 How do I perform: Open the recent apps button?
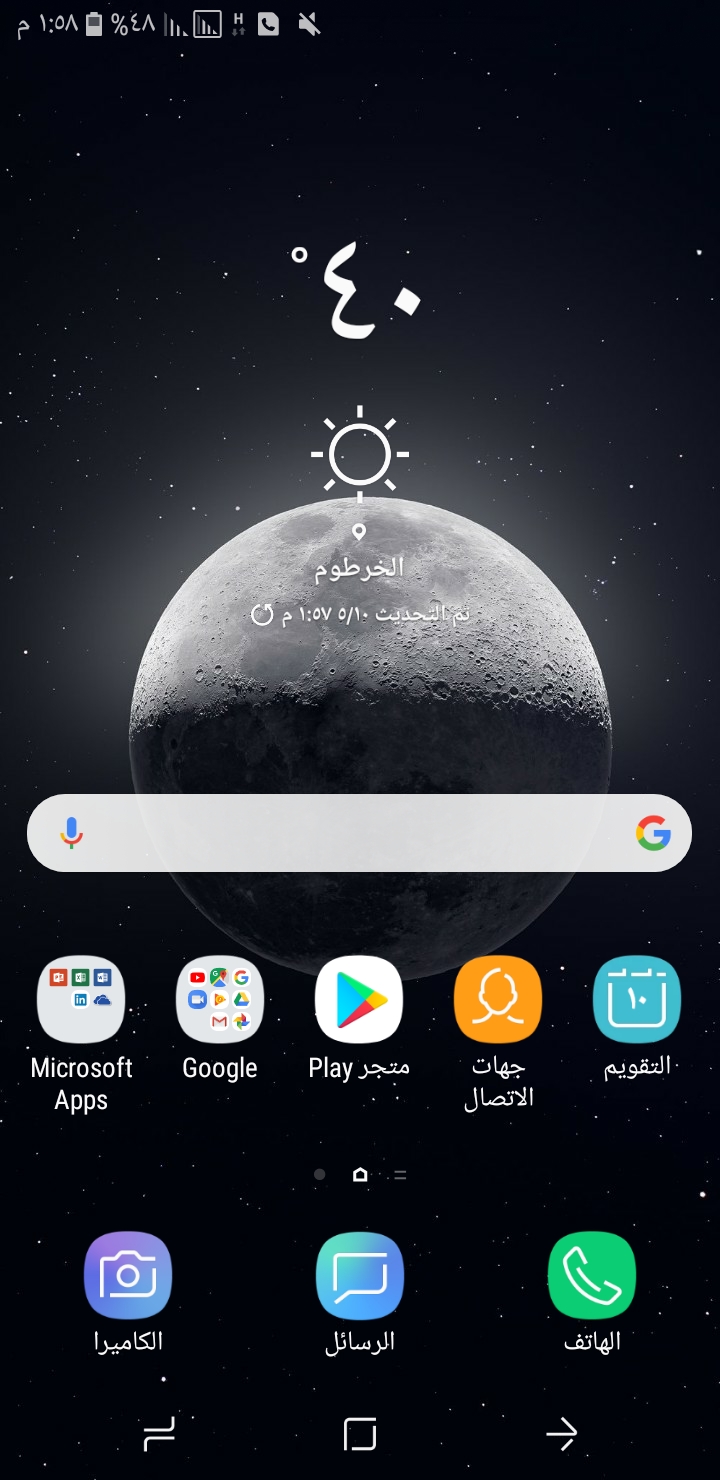pos(159,1434)
